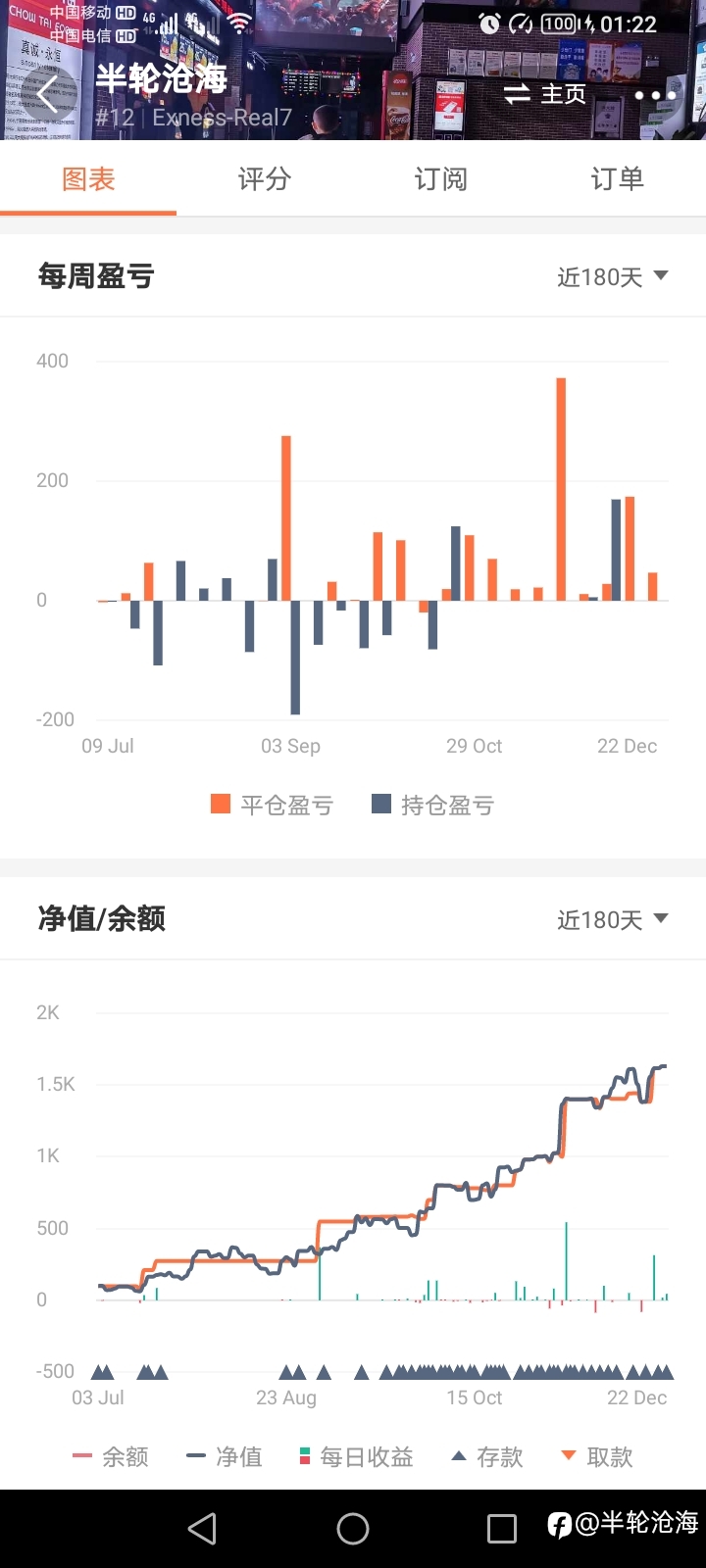Select the 图表 tab
Image resolution: width=706 pixels, height=1568 pixels.
pos(88,179)
